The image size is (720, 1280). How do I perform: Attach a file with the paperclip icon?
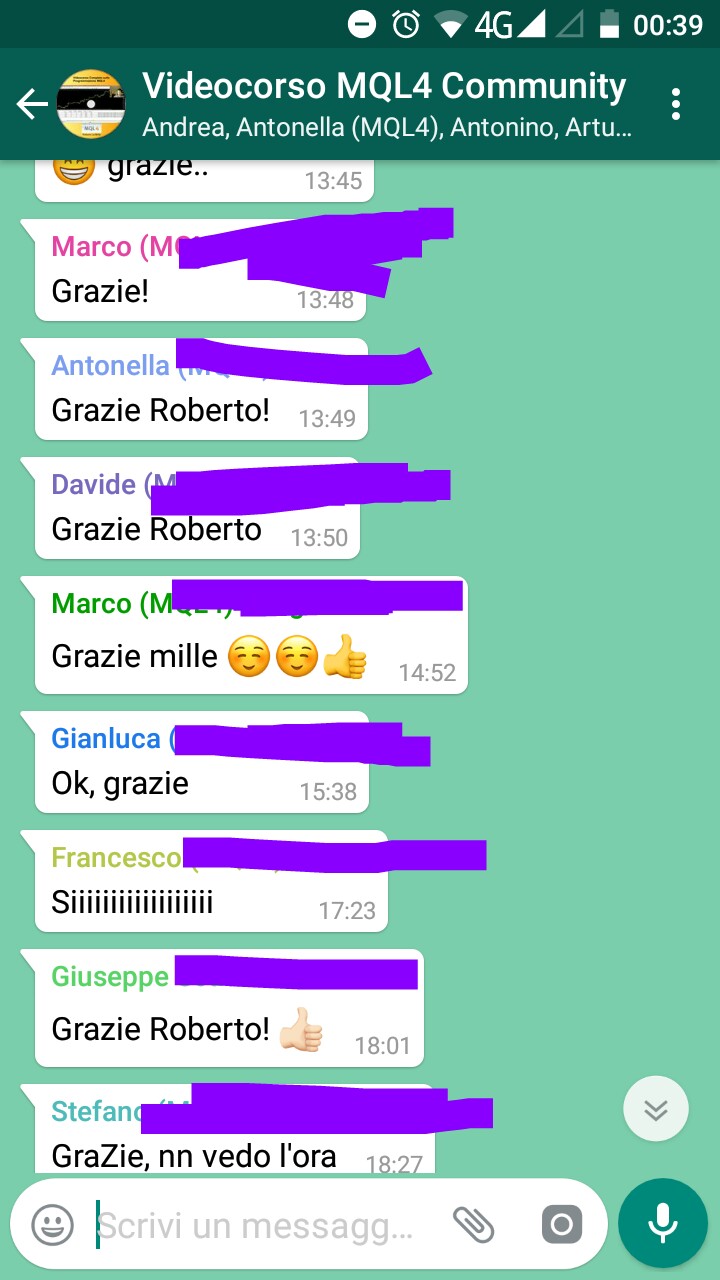tap(474, 1224)
